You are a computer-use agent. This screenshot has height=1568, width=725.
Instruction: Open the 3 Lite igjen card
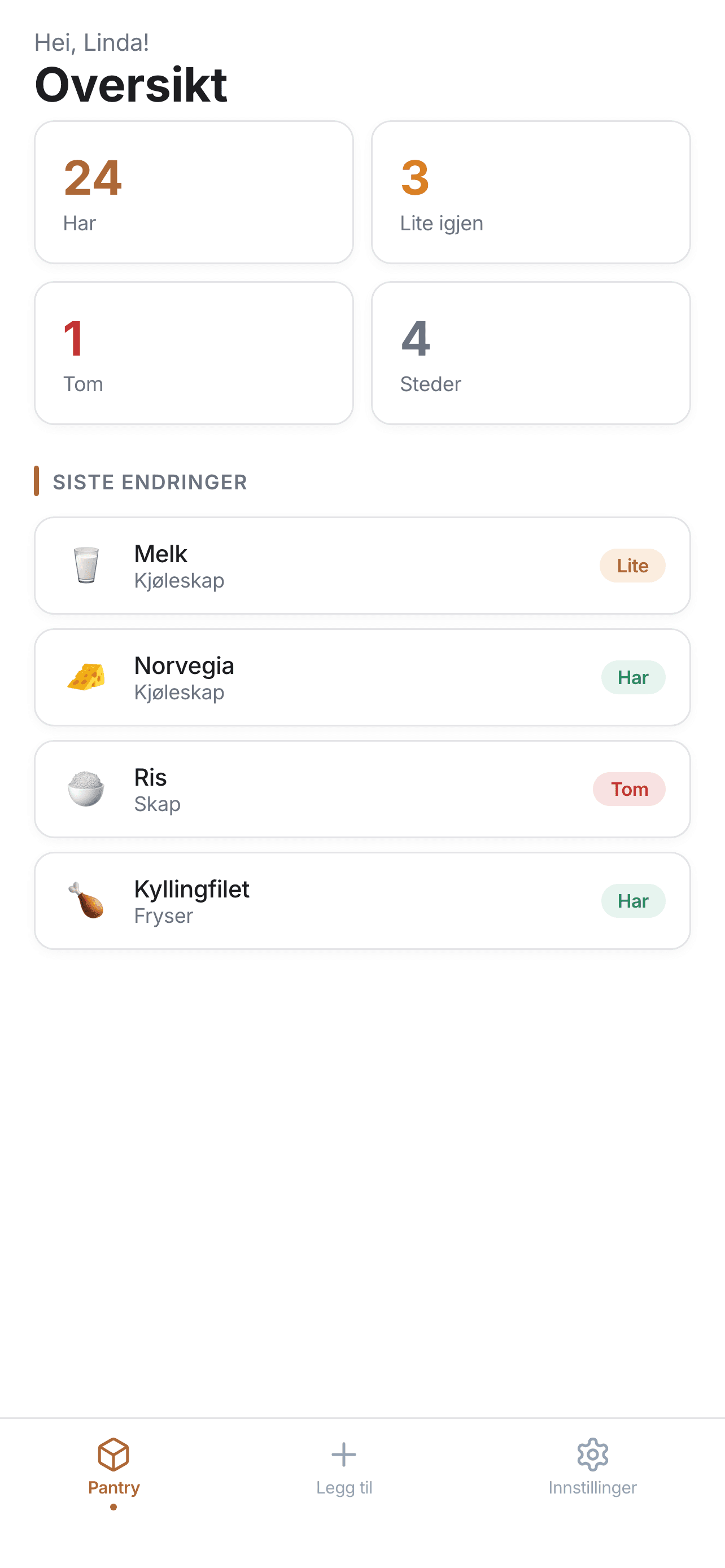pyautogui.click(x=531, y=192)
